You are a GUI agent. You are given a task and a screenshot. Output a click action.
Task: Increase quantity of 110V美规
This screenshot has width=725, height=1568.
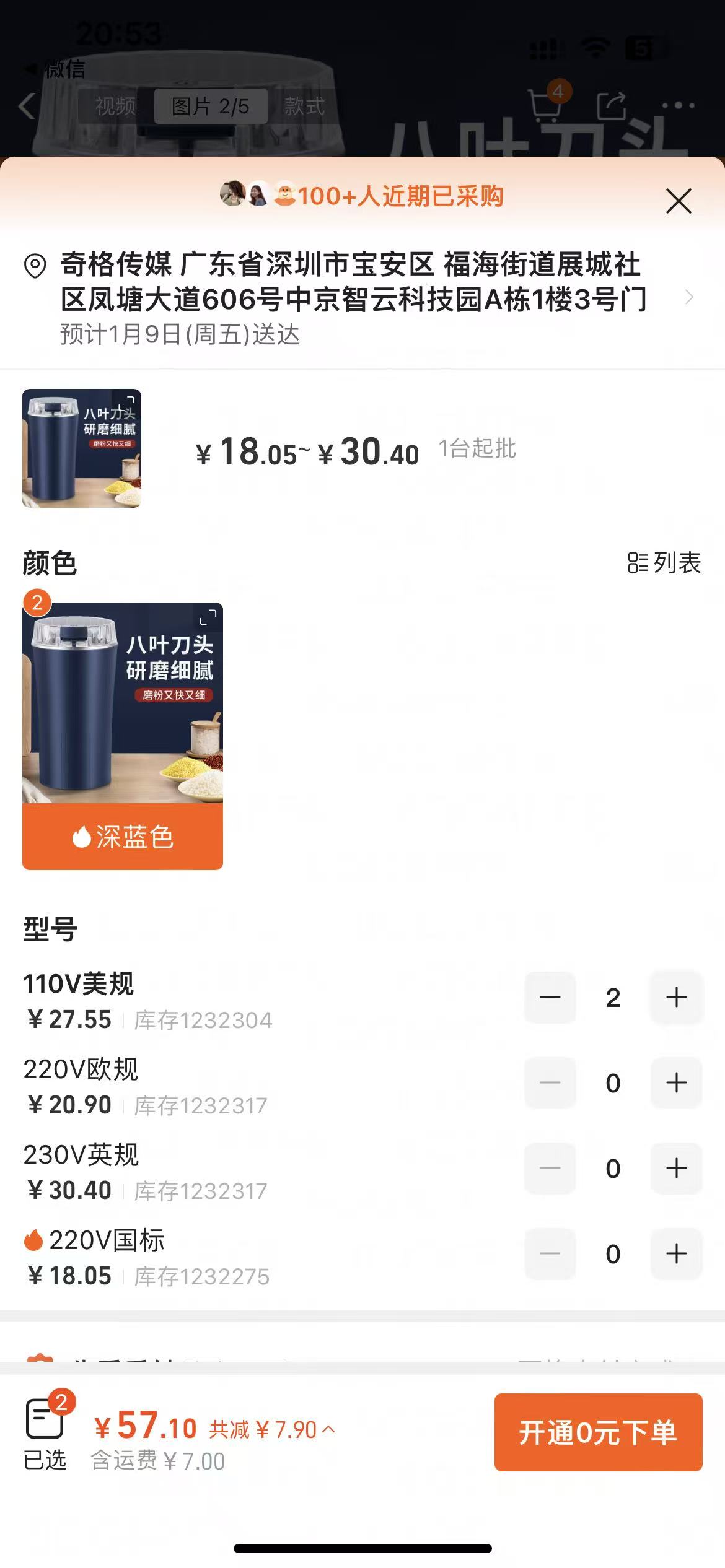676,998
